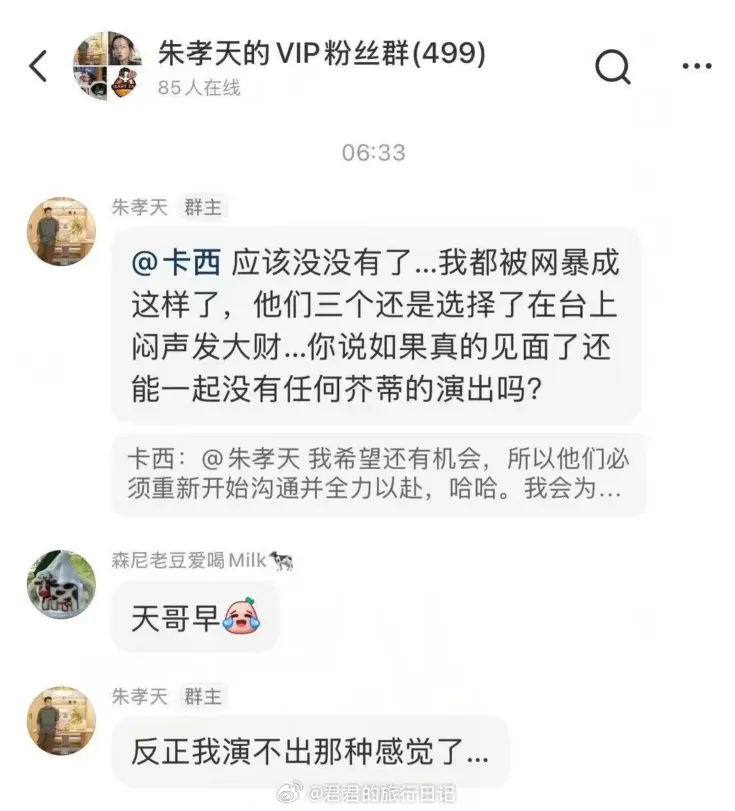
Task: Select the long message bubble from 朱孝天
Action: (x=375, y=320)
